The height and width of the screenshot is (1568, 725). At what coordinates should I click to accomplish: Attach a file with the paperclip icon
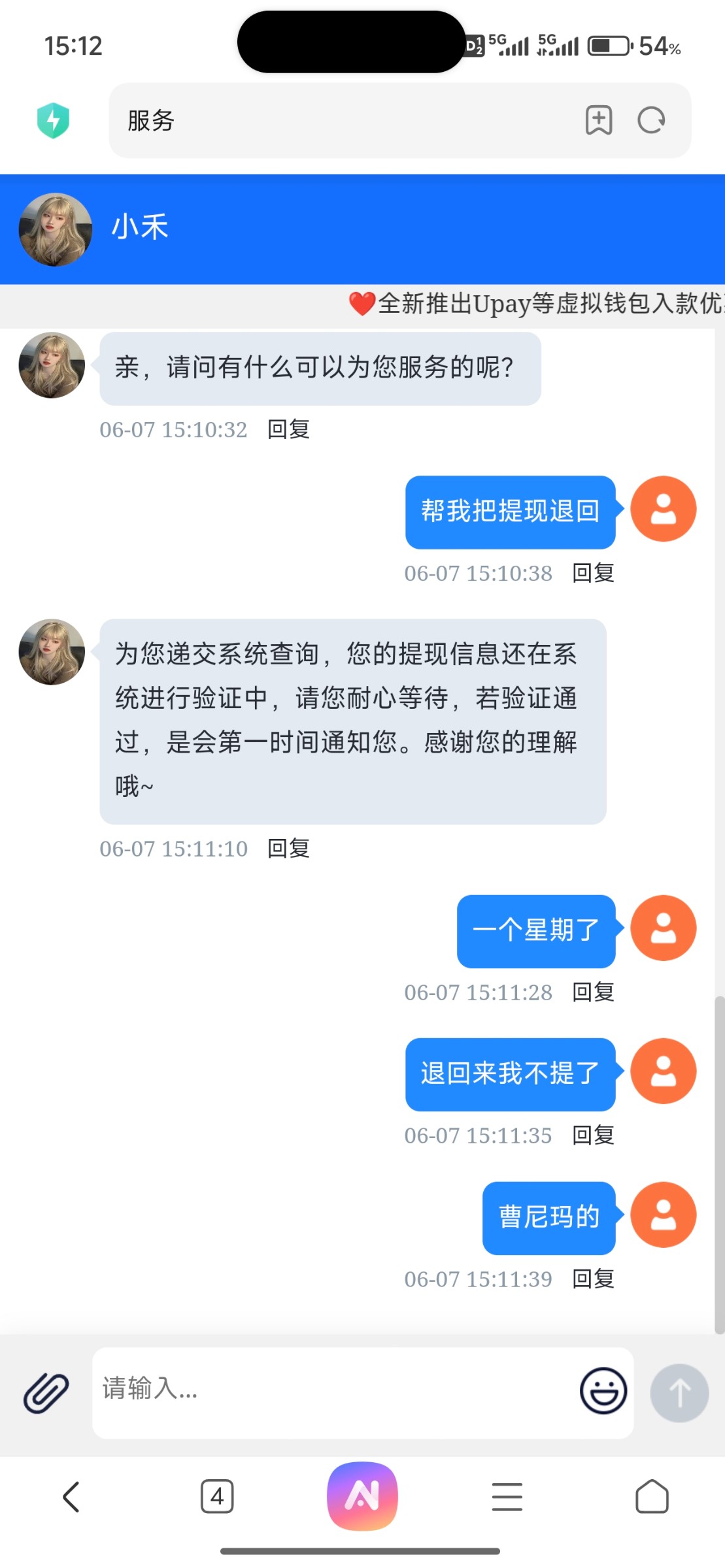click(46, 1392)
